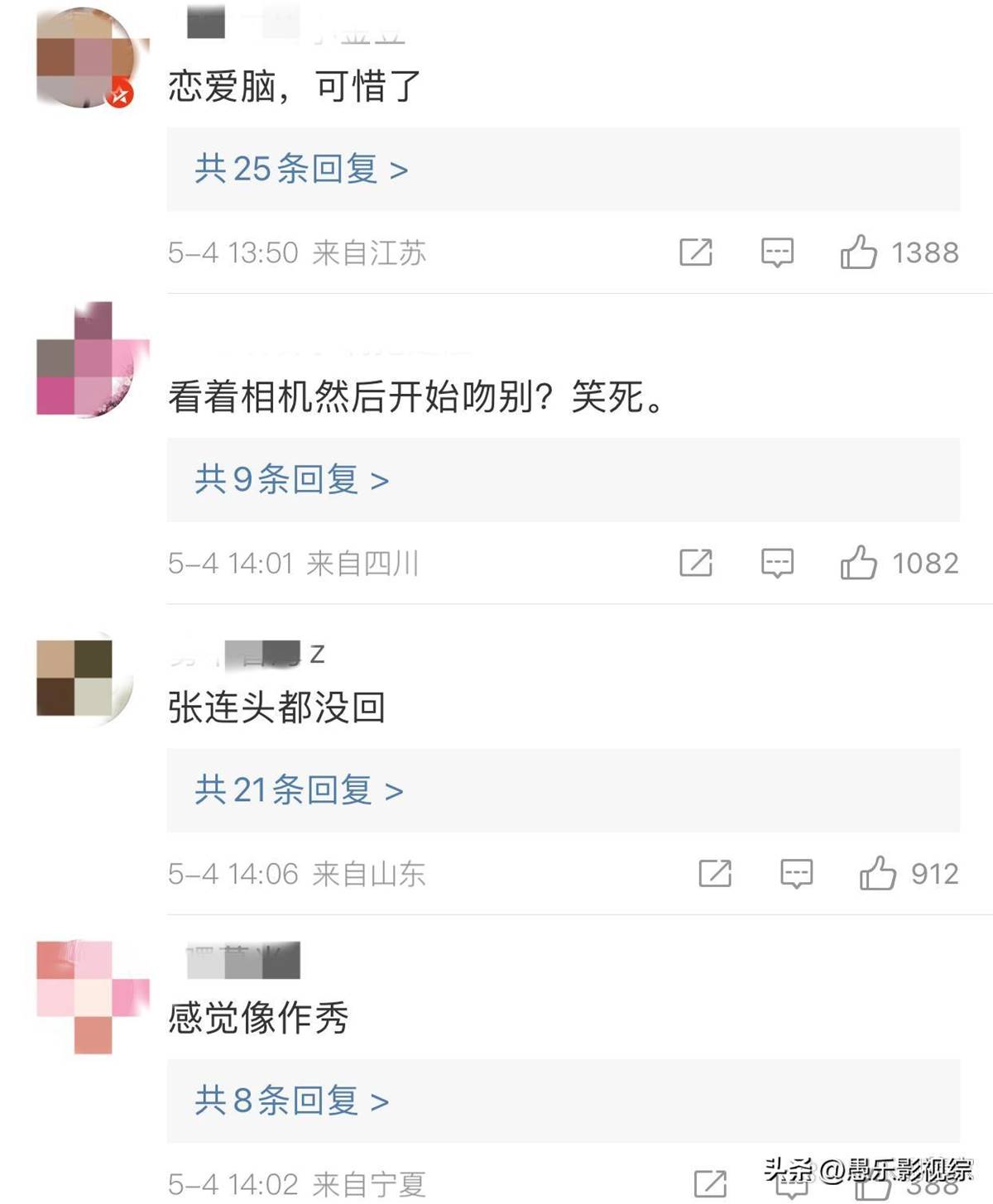Open the profile of the 恋爱脑 commenter avatar
This screenshot has height=1204, width=993.
coord(85,60)
